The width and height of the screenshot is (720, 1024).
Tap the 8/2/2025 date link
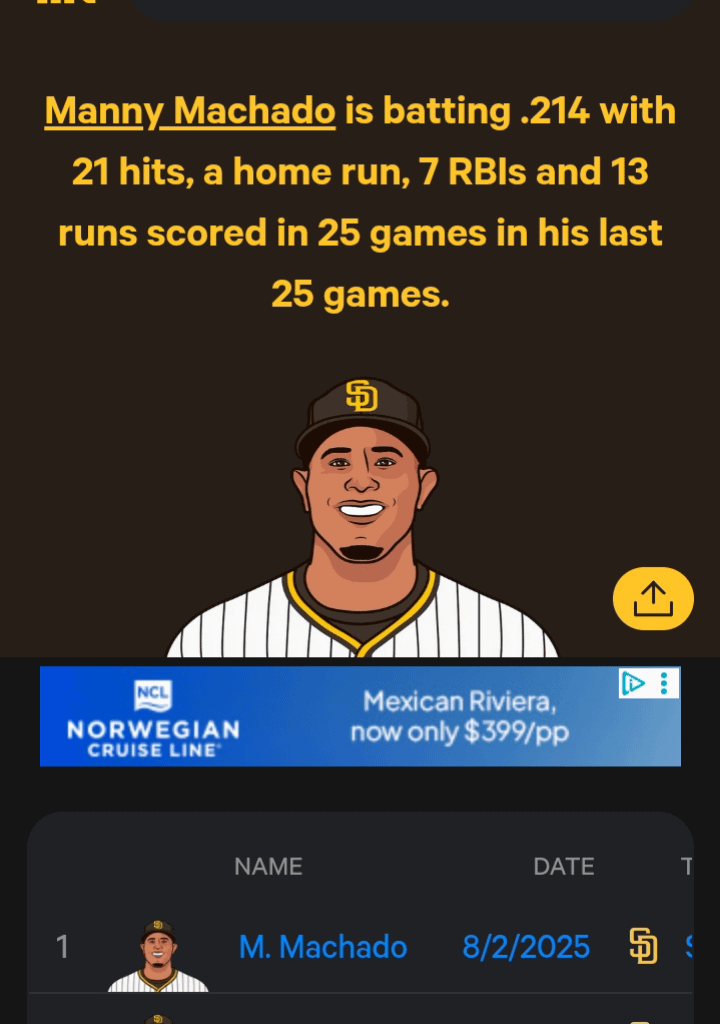(x=525, y=947)
